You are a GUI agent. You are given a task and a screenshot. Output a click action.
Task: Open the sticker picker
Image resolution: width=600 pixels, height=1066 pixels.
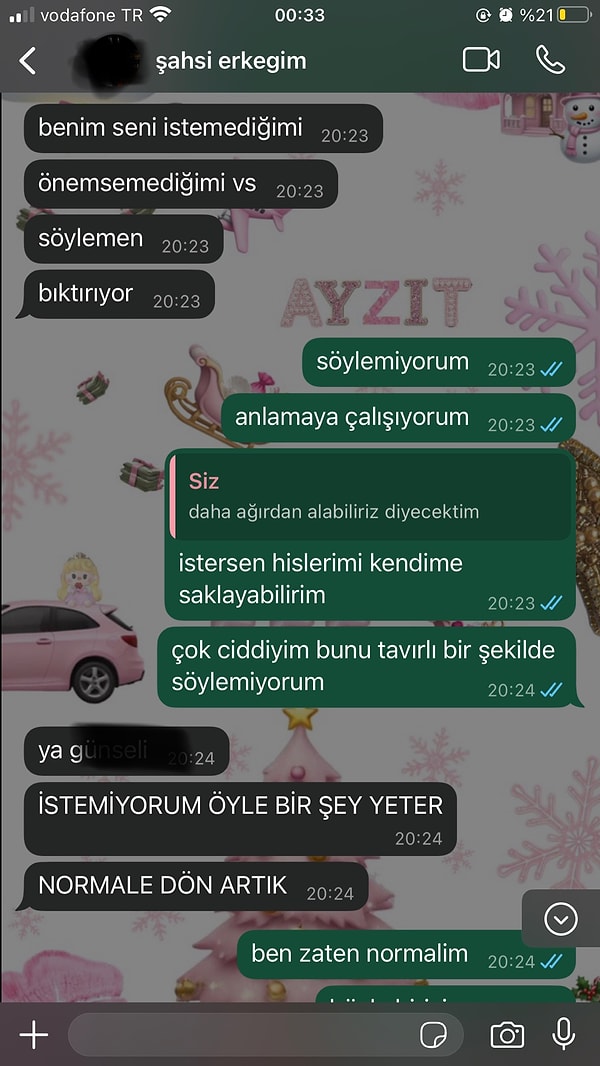click(434, 1035)
